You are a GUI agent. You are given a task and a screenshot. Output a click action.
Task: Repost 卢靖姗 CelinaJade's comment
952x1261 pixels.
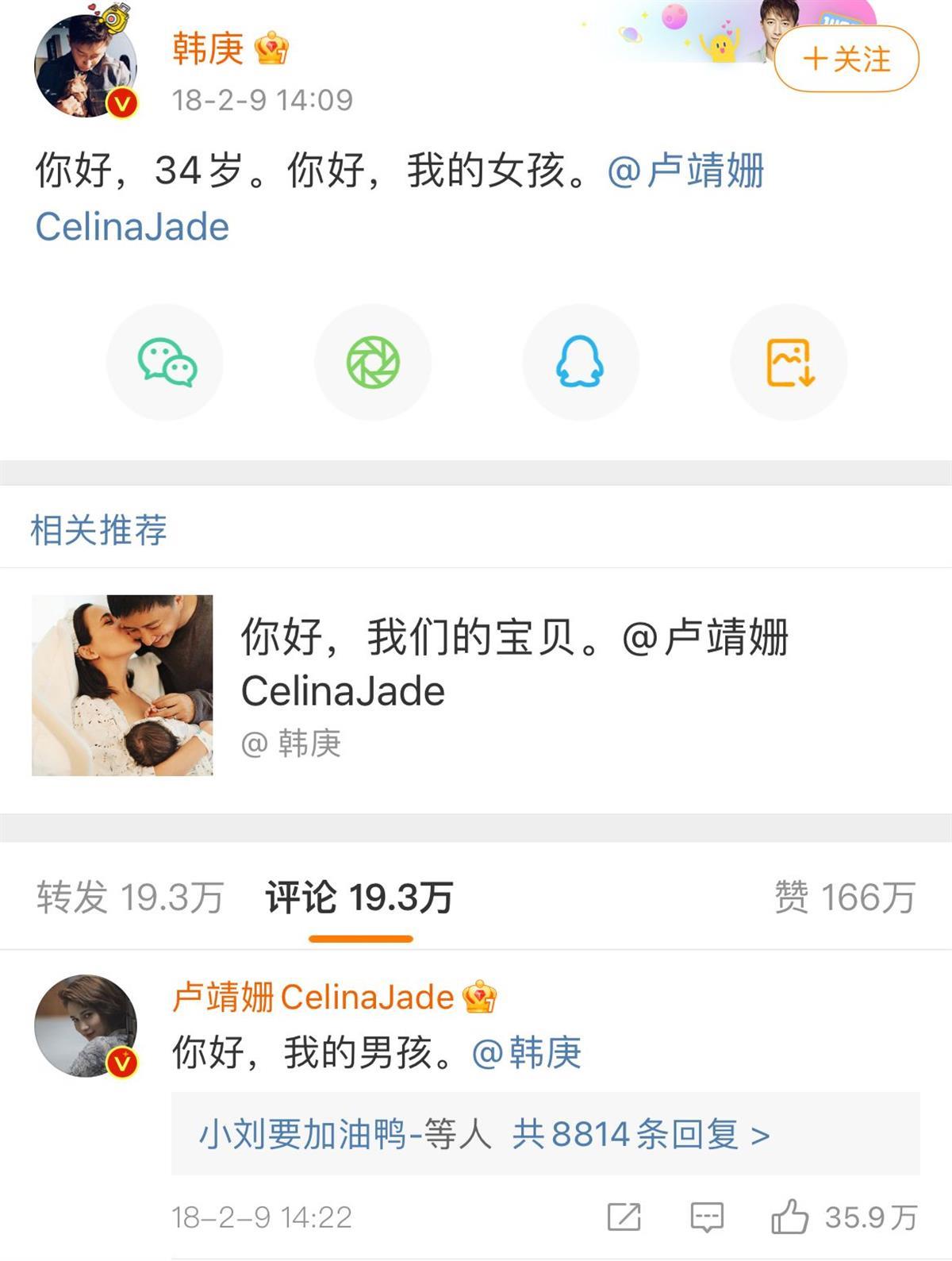[x=624, y=1217]
